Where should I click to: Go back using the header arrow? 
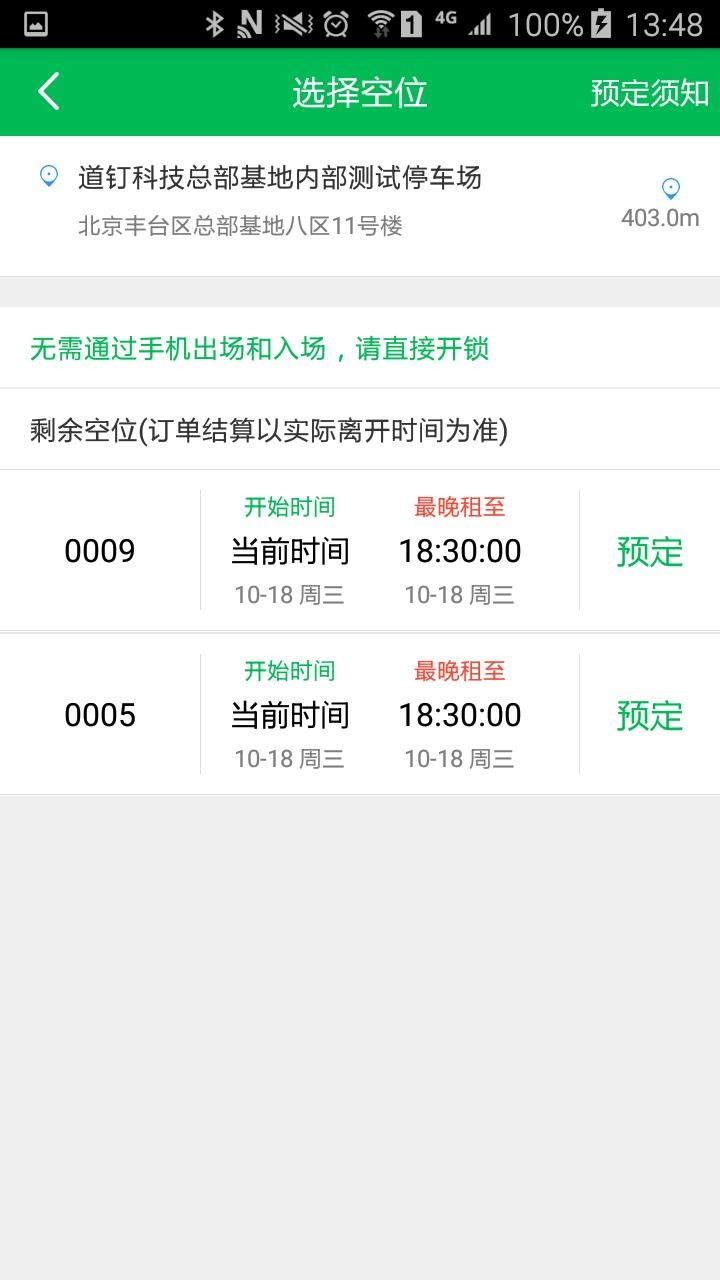coord(49,92)
